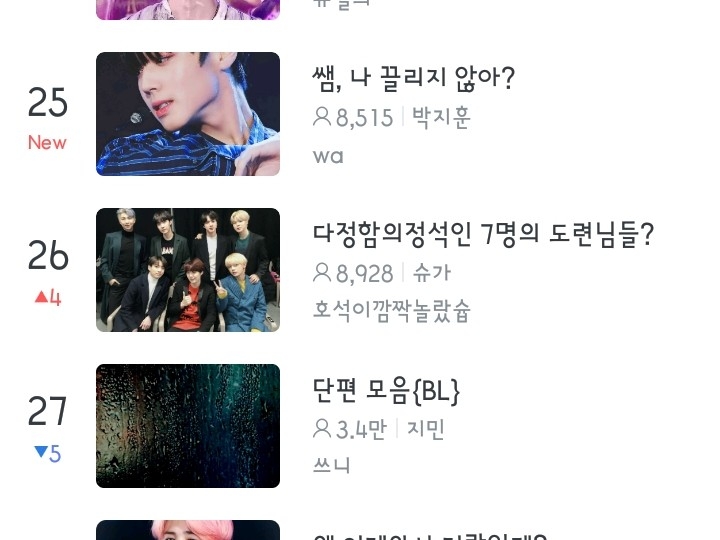Open the story '단편 모음{BL}'

coord(386,391)
